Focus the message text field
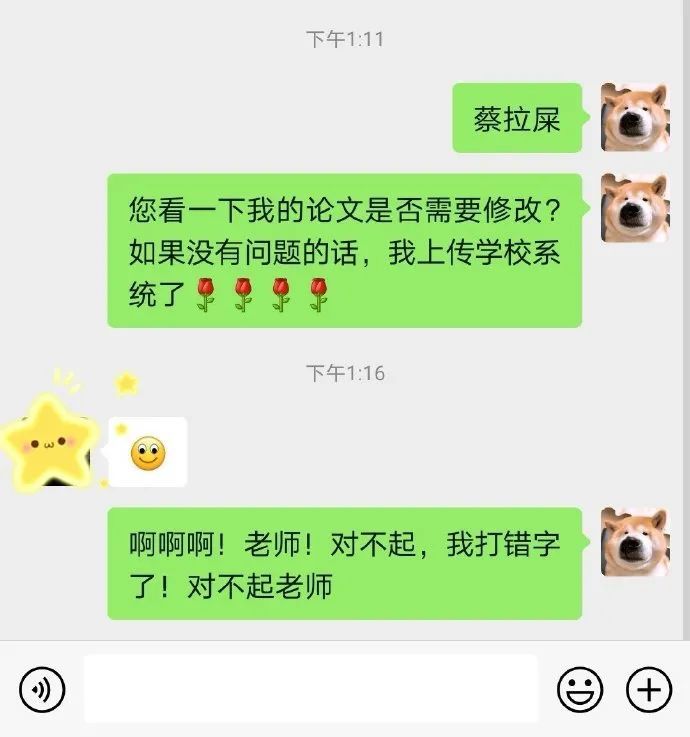This screenshot has width=690, height=737. click(x=310, y=689)
